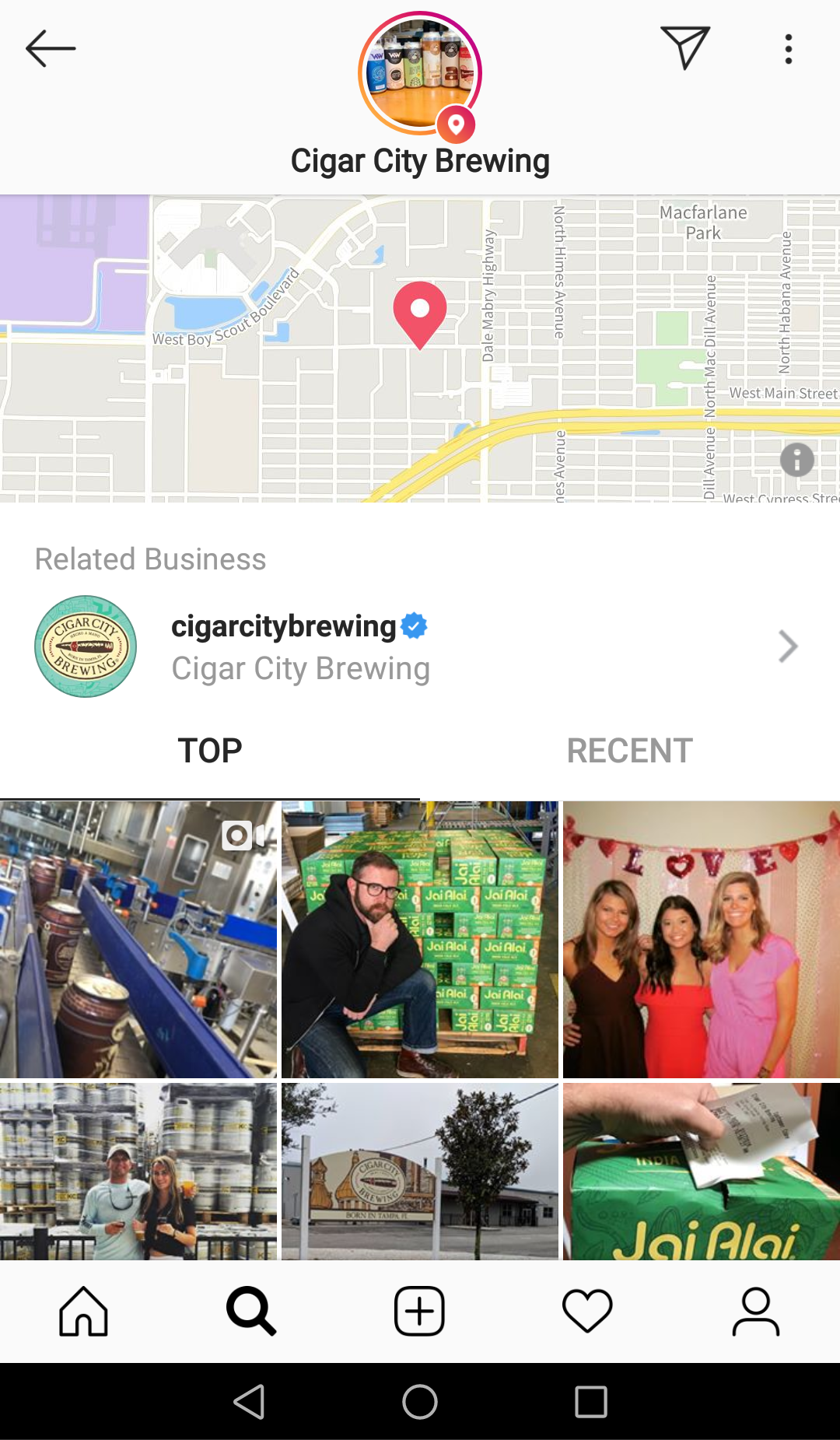Screen dimensions: 840x1440
Task: Go back using the top arrow
Action: coord(51,49)
